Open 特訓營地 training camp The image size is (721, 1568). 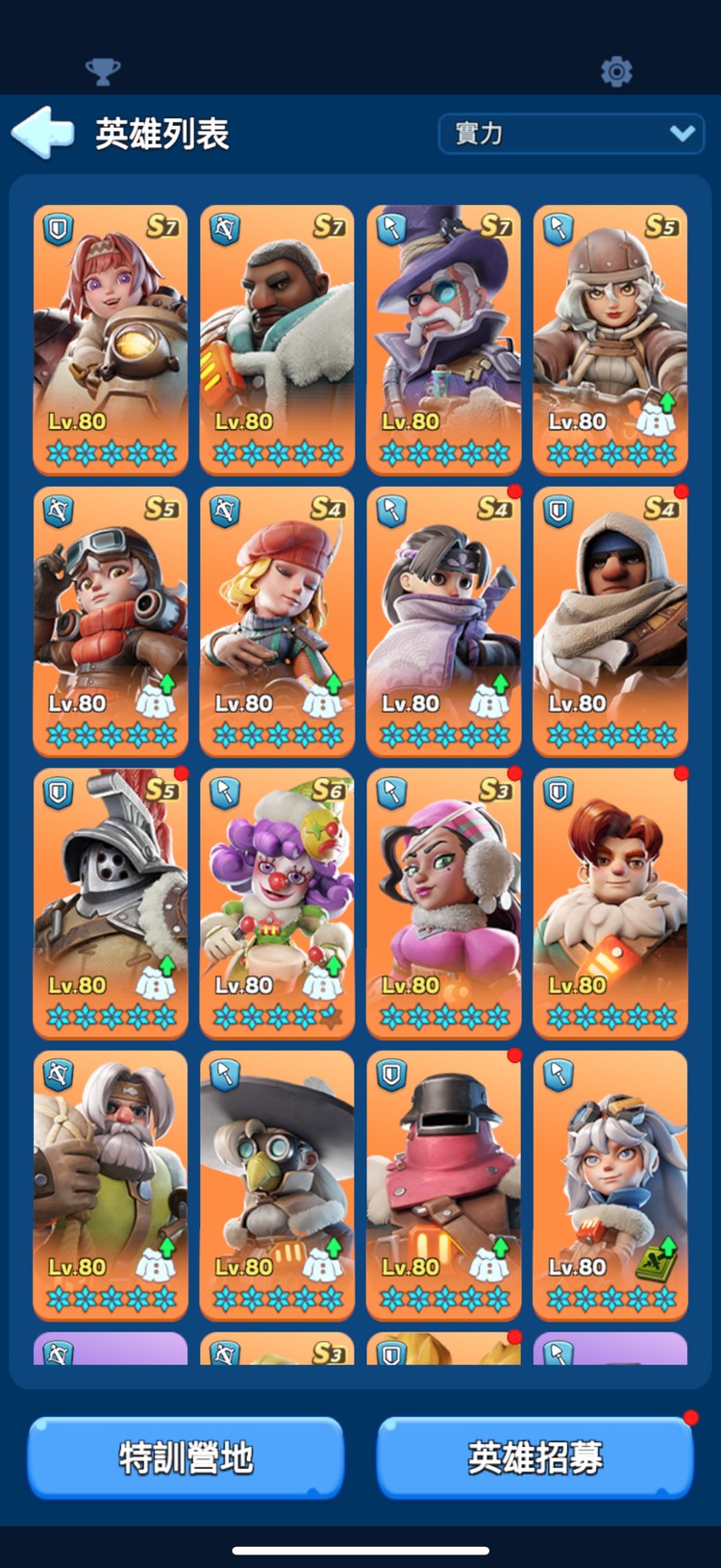coord(186,1457)
